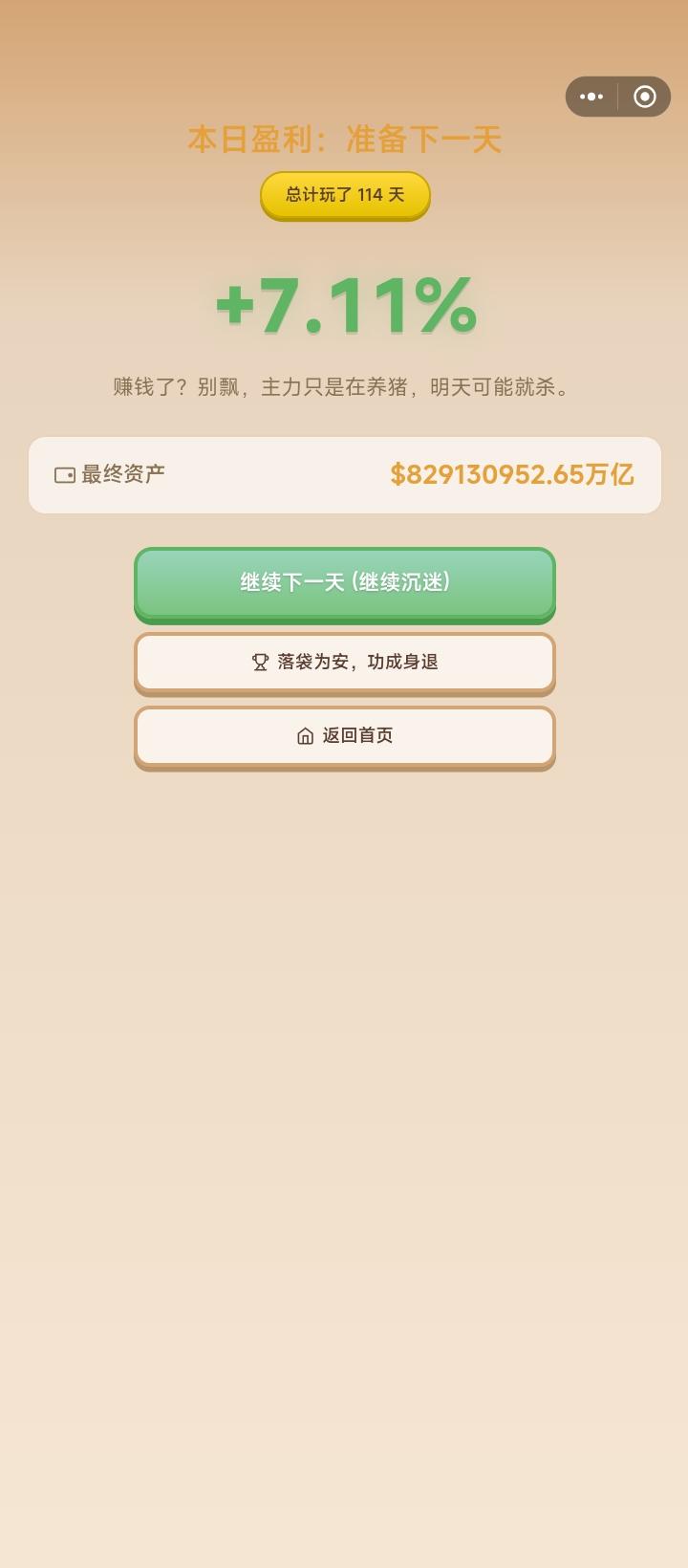
Task: Close the mini program with the circle icon
Action: 645,97
